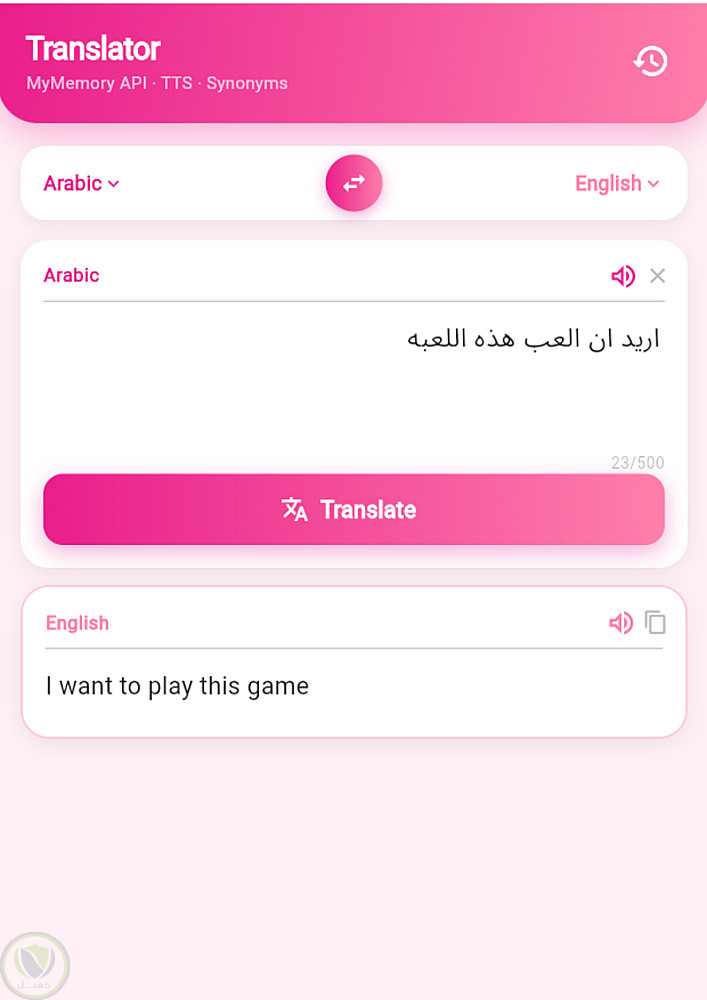Viewport: 707px width, 1000px height.
Task: Copy the English translation
Action: click(x=655, y=623)
